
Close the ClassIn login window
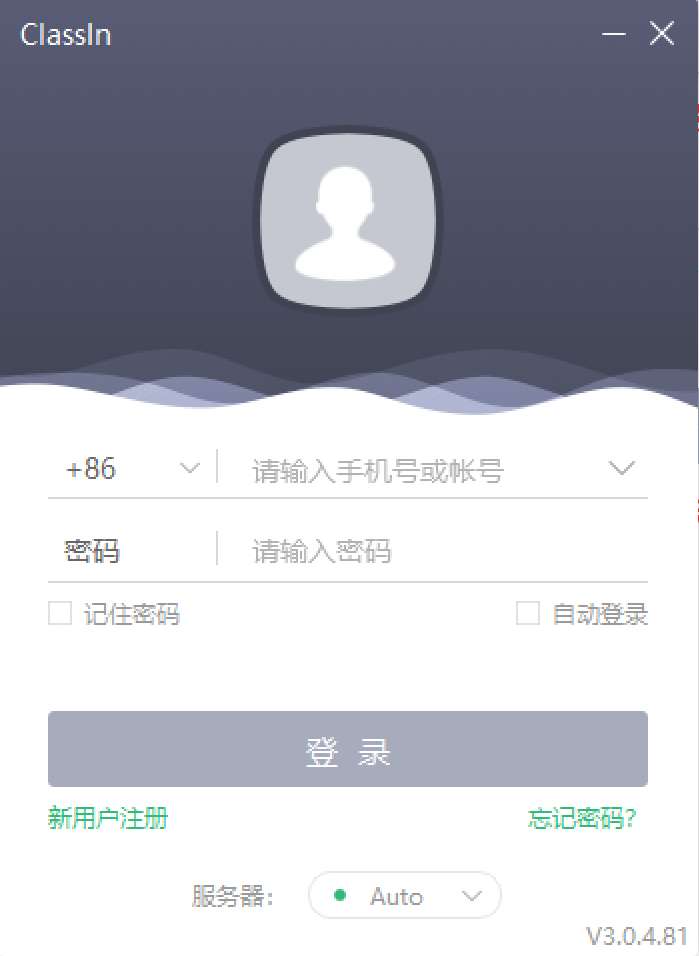pos(662,34)
